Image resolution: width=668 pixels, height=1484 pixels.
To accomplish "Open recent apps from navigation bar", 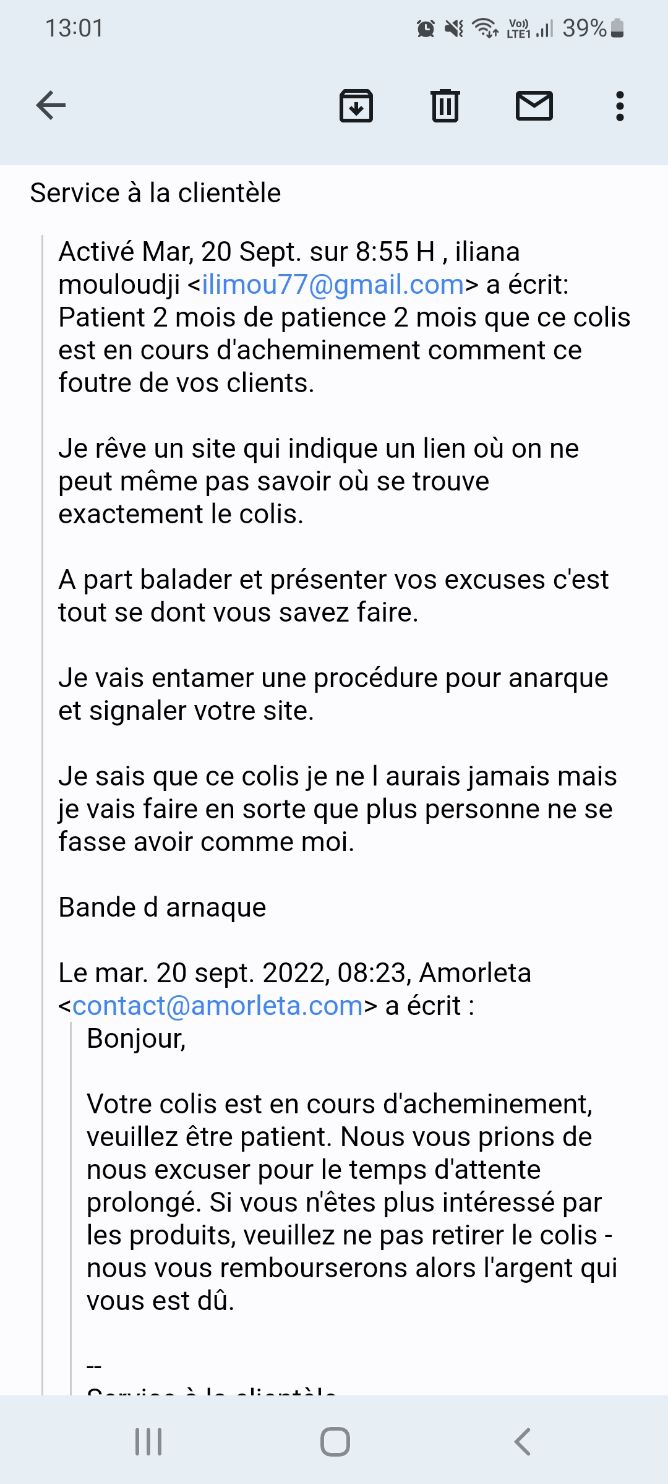I will (x=148, y=1441).
